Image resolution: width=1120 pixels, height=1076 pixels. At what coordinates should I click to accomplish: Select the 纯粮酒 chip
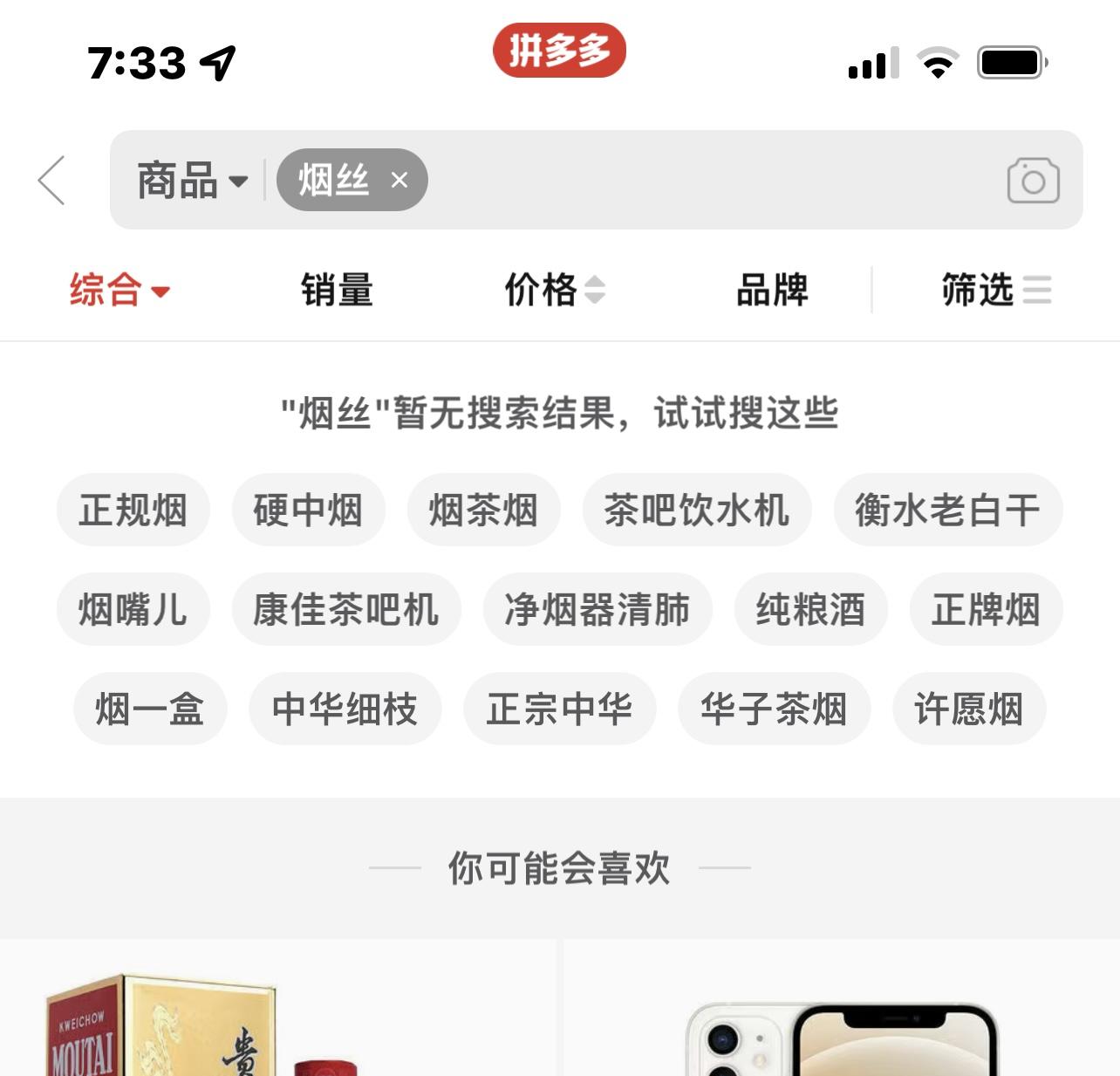click(810, 609)
